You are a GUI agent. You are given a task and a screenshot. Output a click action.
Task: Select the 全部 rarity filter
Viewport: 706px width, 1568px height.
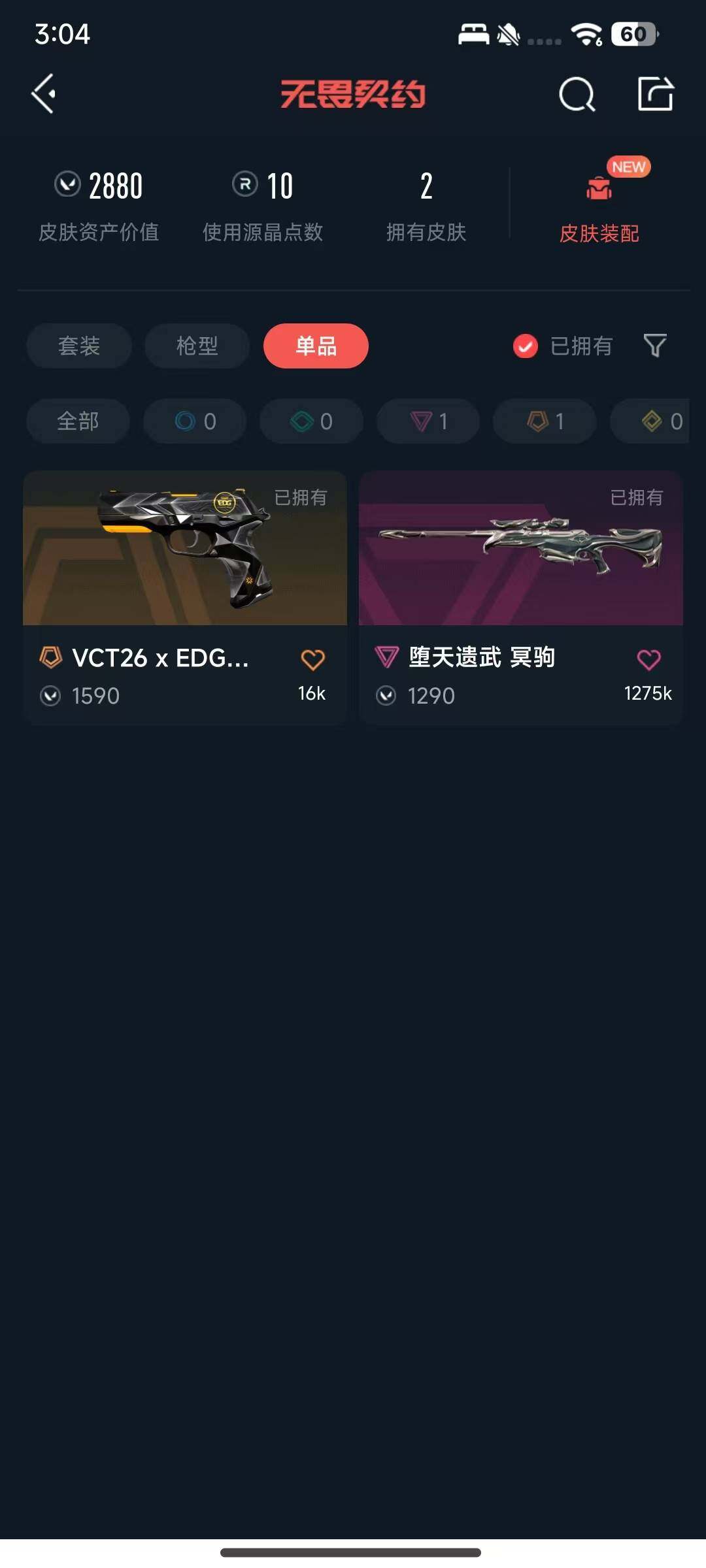point(77,421)
